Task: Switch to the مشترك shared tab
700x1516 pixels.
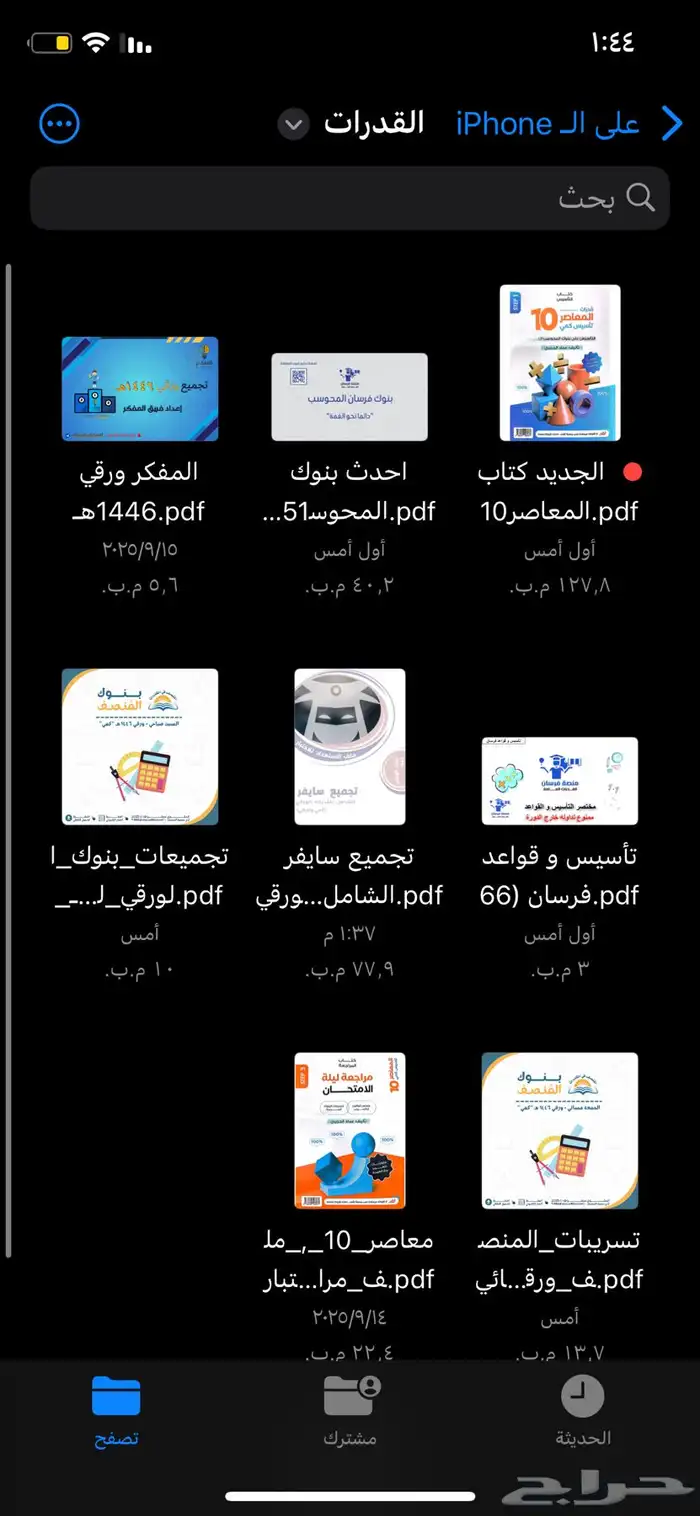Action: 350,1412
